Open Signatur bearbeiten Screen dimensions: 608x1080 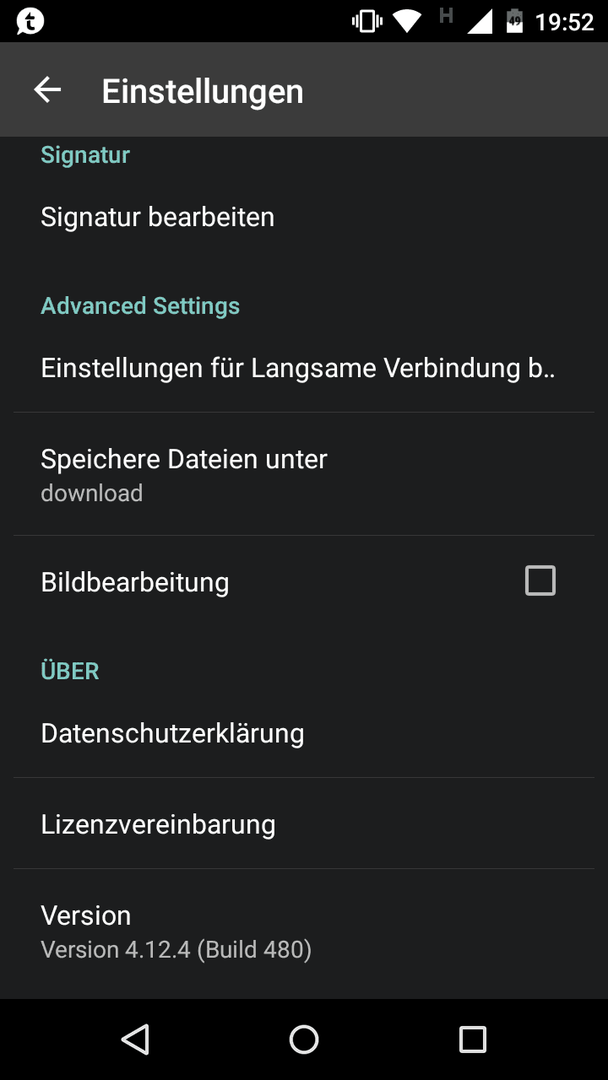(304, 217)
